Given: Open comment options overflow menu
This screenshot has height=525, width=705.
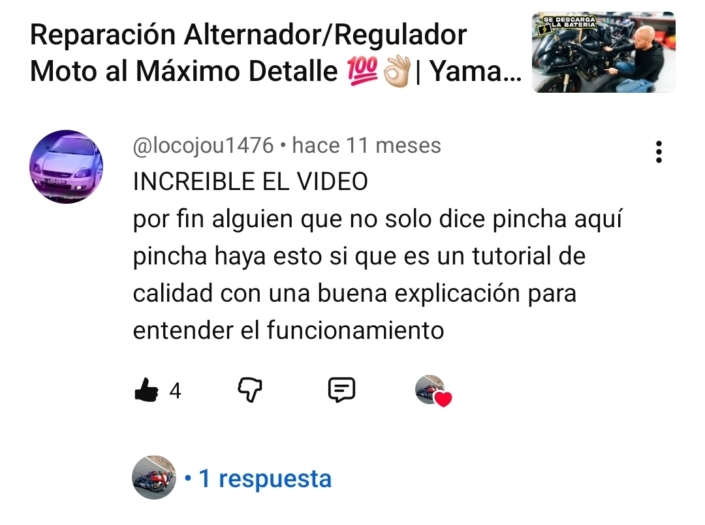Looking at the screenshot, I should click(x=658, y=152).
